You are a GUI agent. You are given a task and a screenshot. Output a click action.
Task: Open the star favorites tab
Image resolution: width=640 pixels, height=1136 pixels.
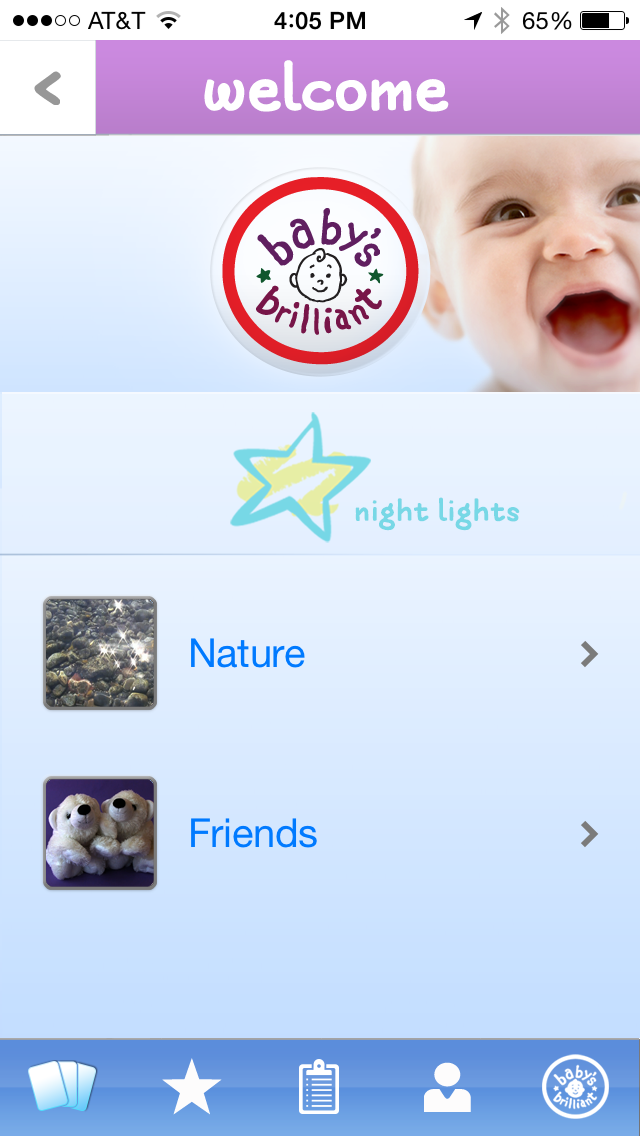pyautogui.click(x=191, y=1088)
